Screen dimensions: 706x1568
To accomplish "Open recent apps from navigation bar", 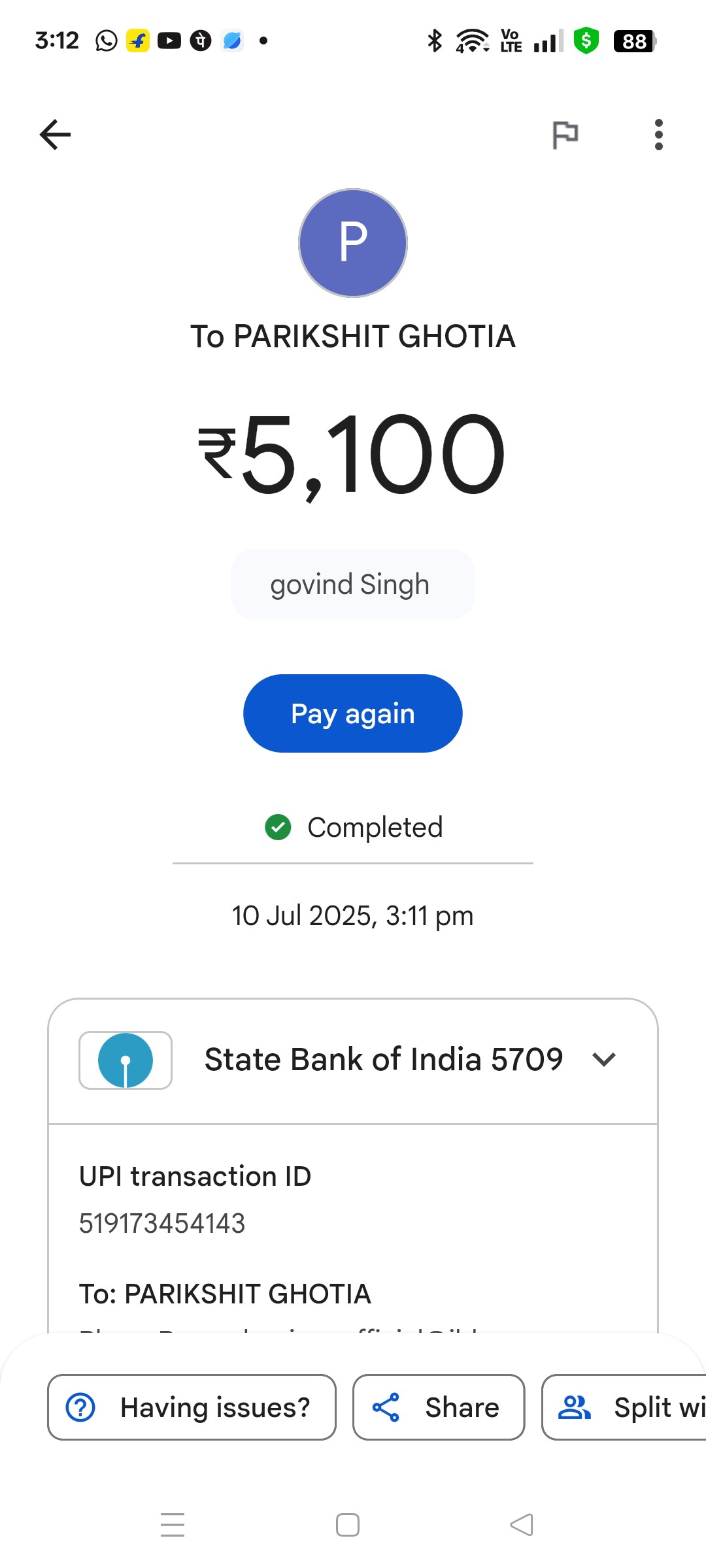I will coord(173,1525).
